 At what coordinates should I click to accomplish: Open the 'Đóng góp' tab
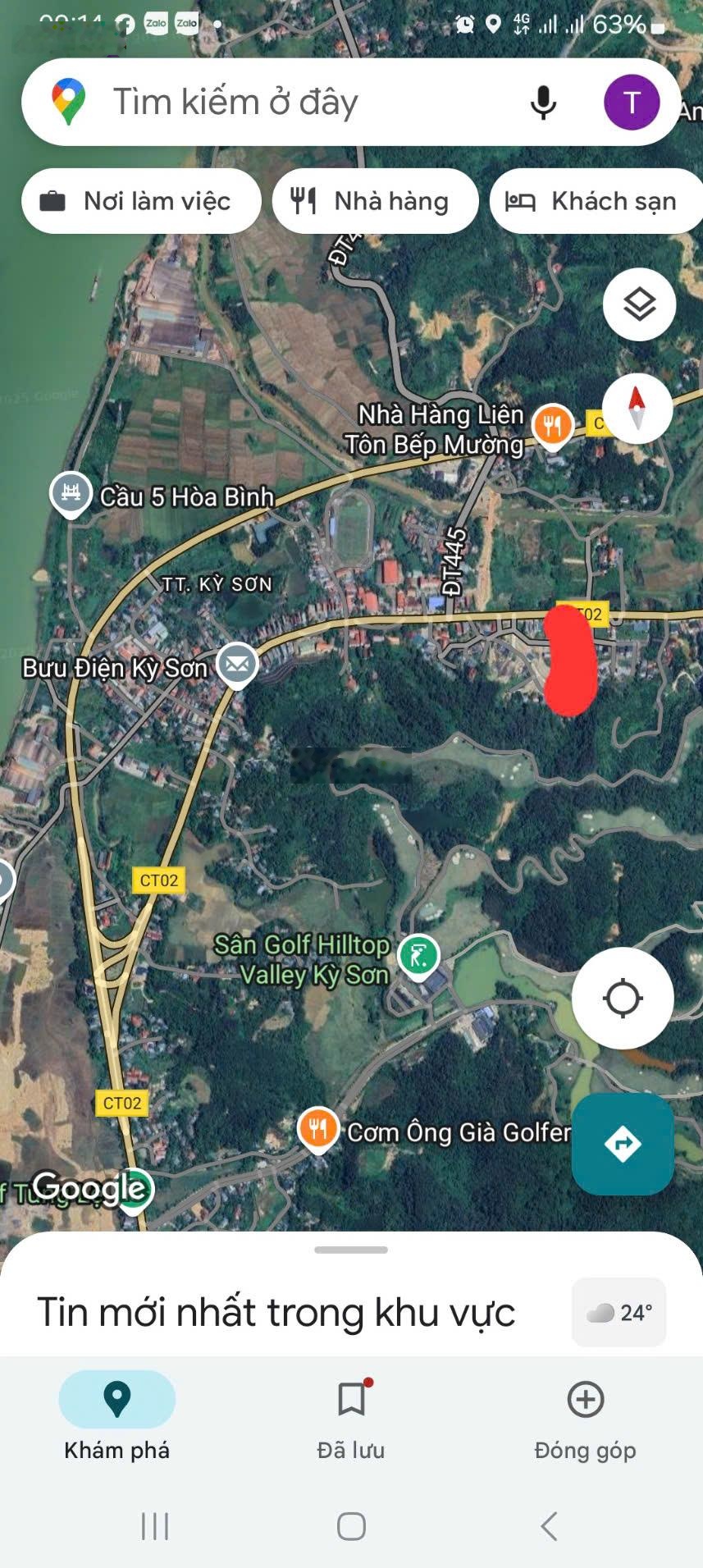click(585, 1417)
